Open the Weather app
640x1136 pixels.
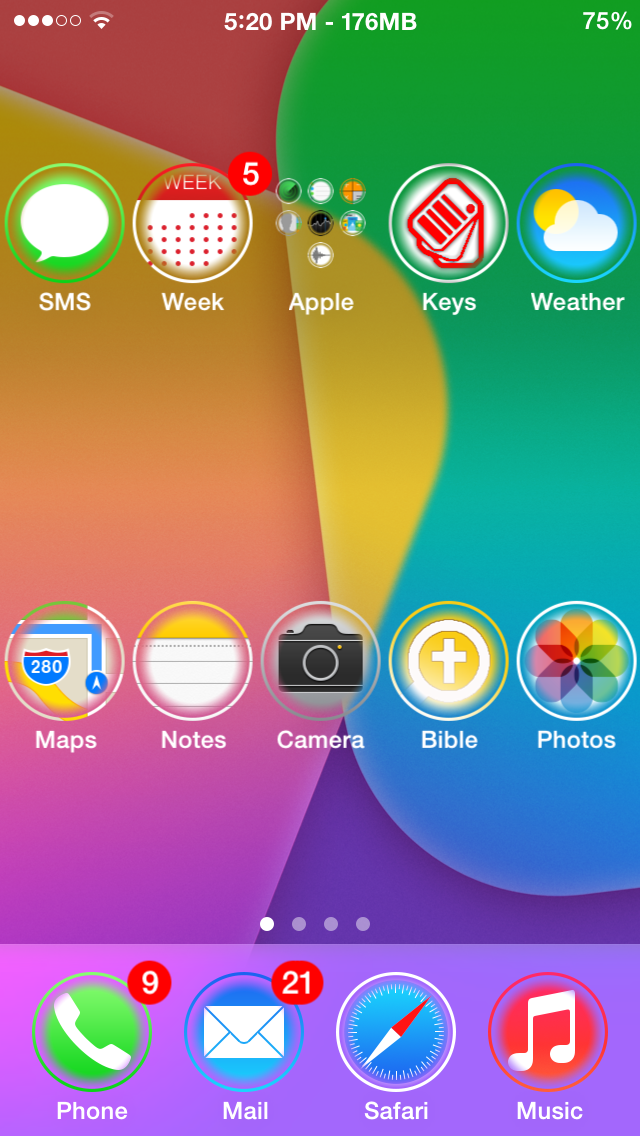[576, 223]
